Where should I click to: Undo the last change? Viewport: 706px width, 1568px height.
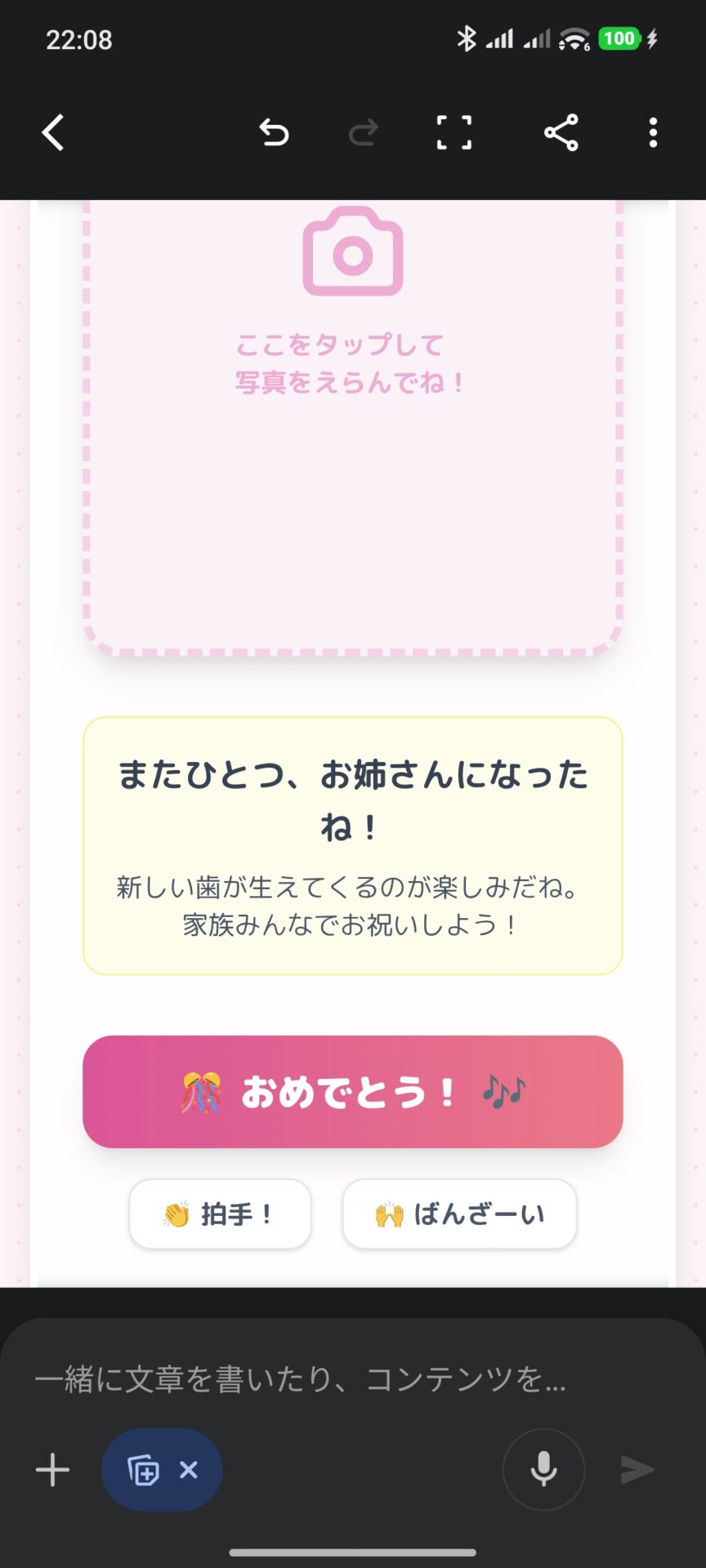pos(274,132)
